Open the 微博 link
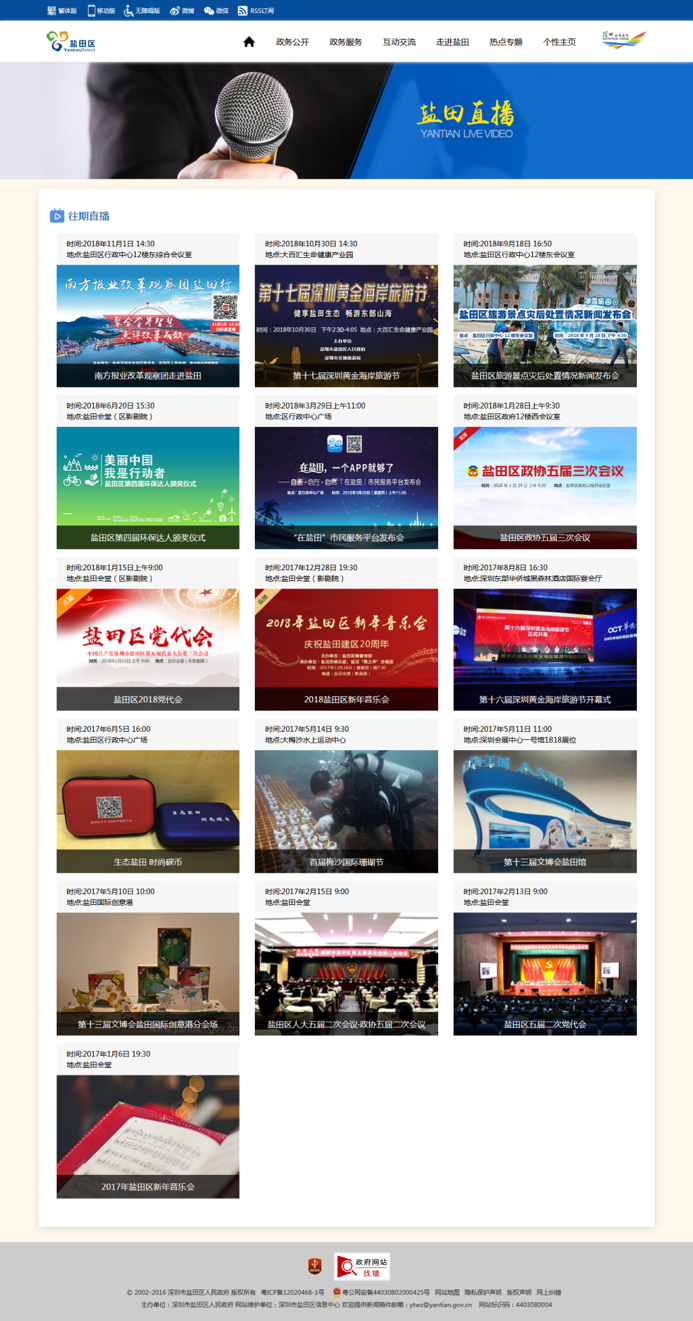 coord(182,10)
